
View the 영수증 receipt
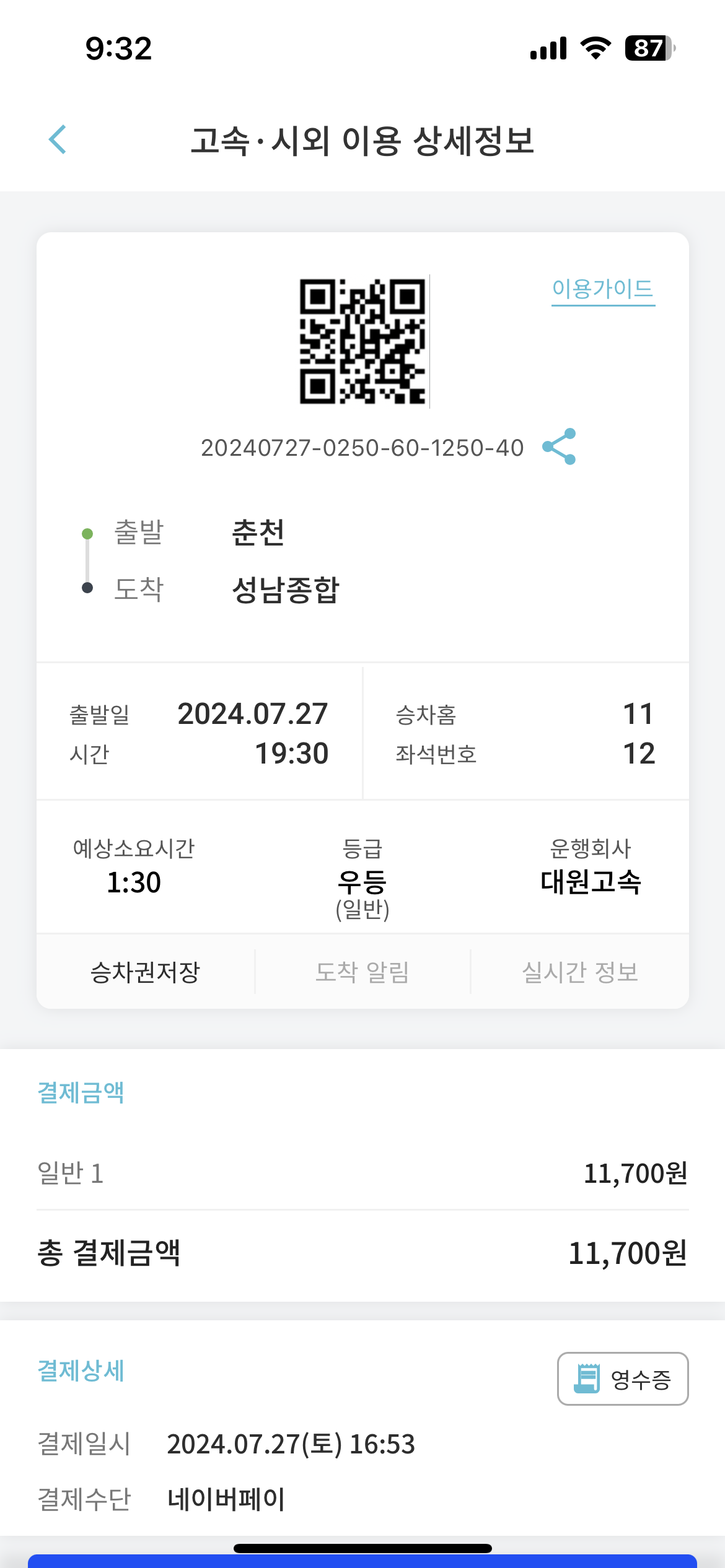click(623, 1379)
